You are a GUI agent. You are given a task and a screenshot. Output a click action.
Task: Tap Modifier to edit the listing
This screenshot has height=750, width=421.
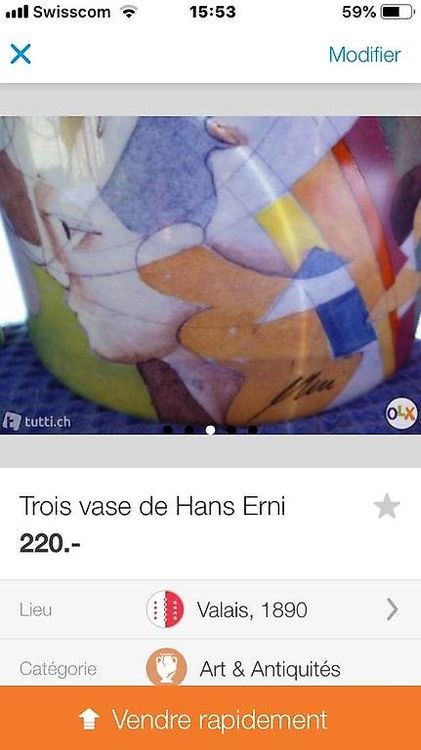365,55
